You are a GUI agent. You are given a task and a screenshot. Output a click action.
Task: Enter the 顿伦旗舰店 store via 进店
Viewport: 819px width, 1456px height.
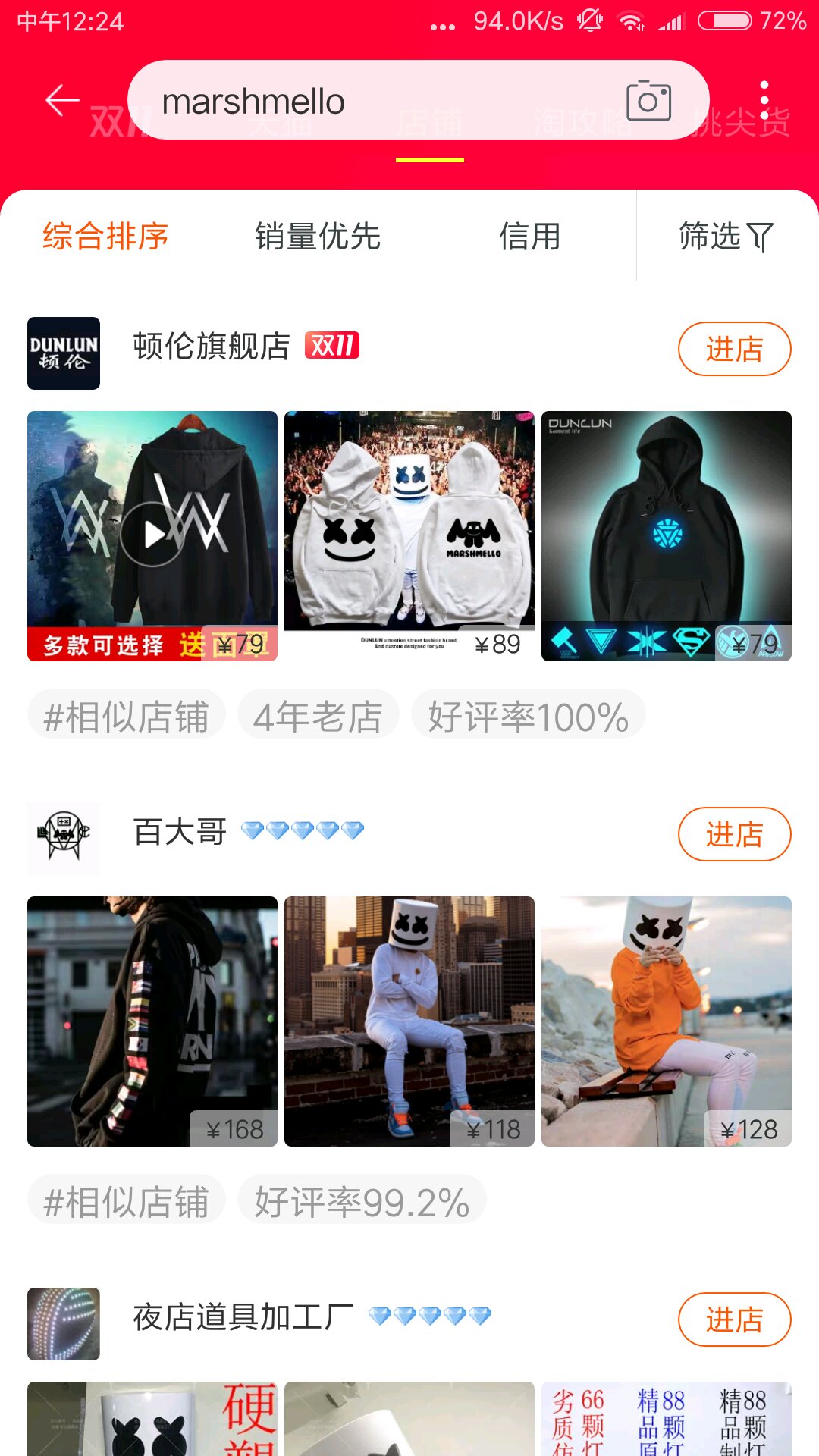point(734,349)
